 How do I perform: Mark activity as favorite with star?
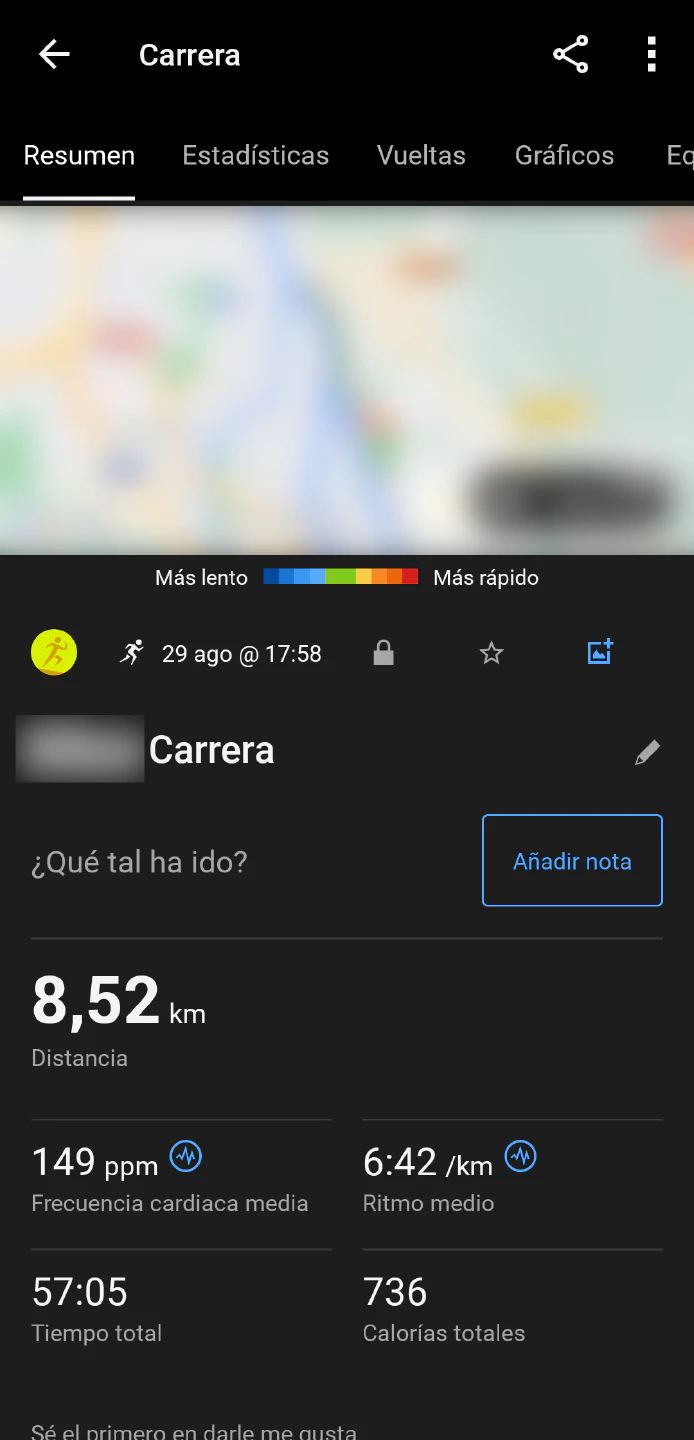pyautogui.click(x=491, y=654)
